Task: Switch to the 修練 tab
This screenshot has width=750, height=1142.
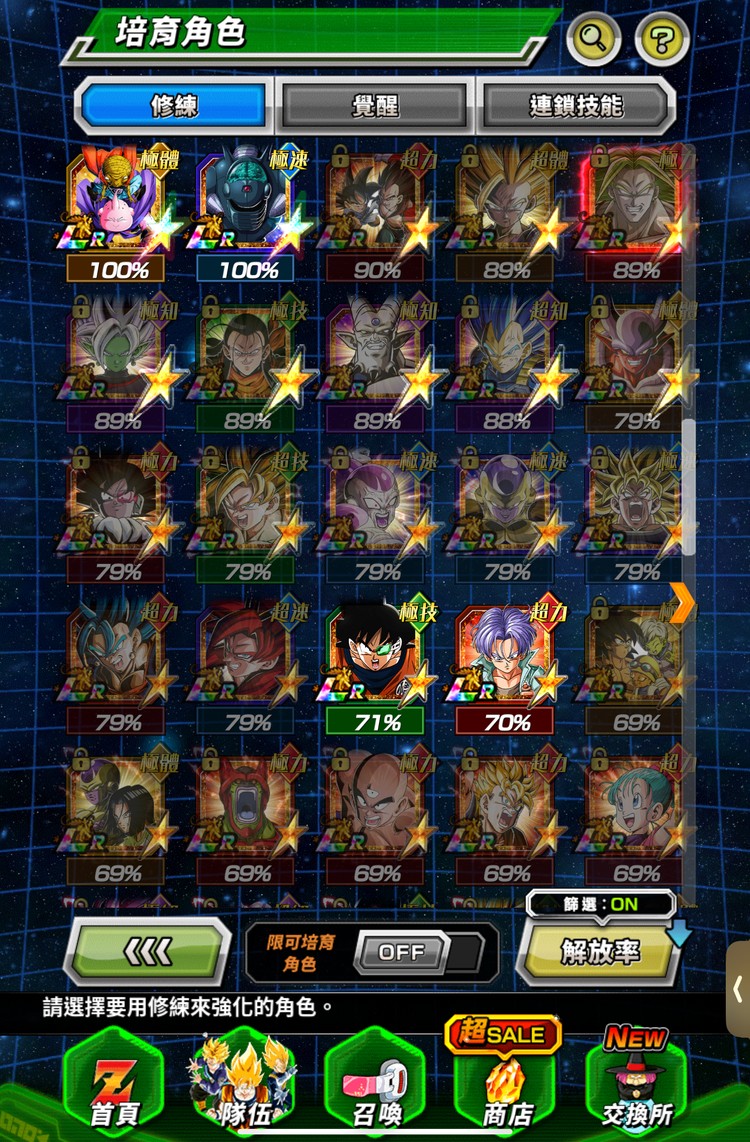Action: (175, 106)
